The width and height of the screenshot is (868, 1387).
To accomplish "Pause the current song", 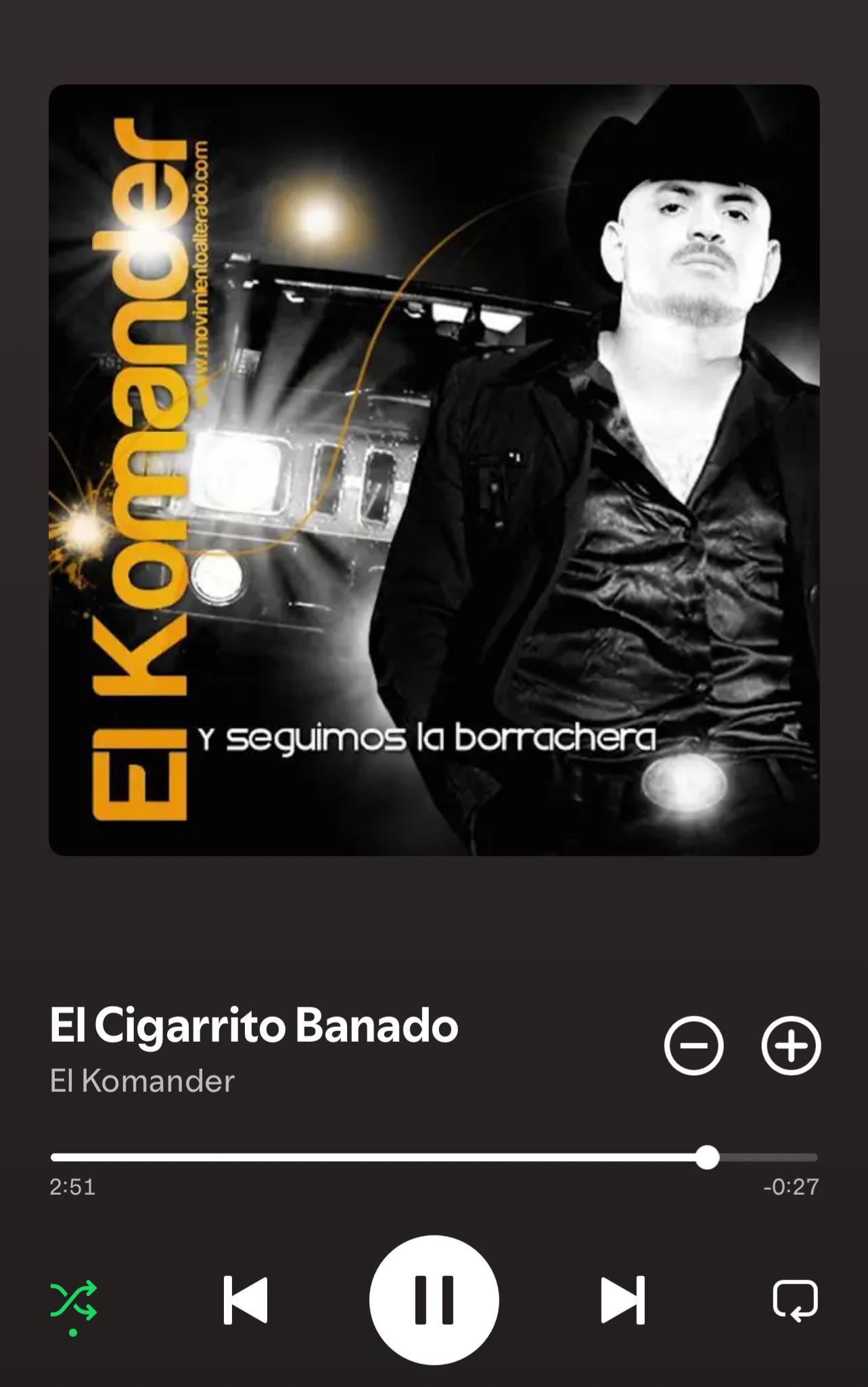I will (x=434, y=1300).
